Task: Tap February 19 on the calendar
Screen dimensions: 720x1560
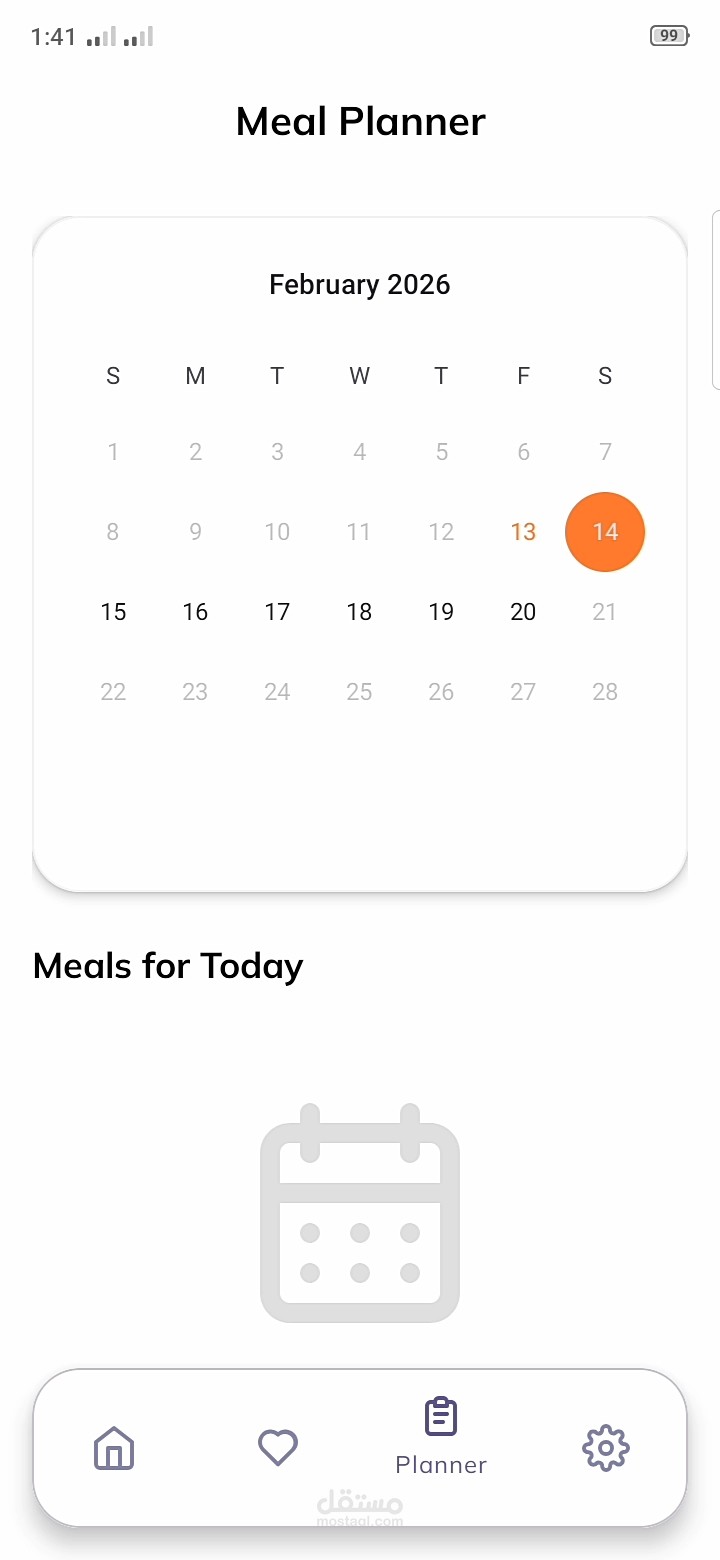Action: 441,612
